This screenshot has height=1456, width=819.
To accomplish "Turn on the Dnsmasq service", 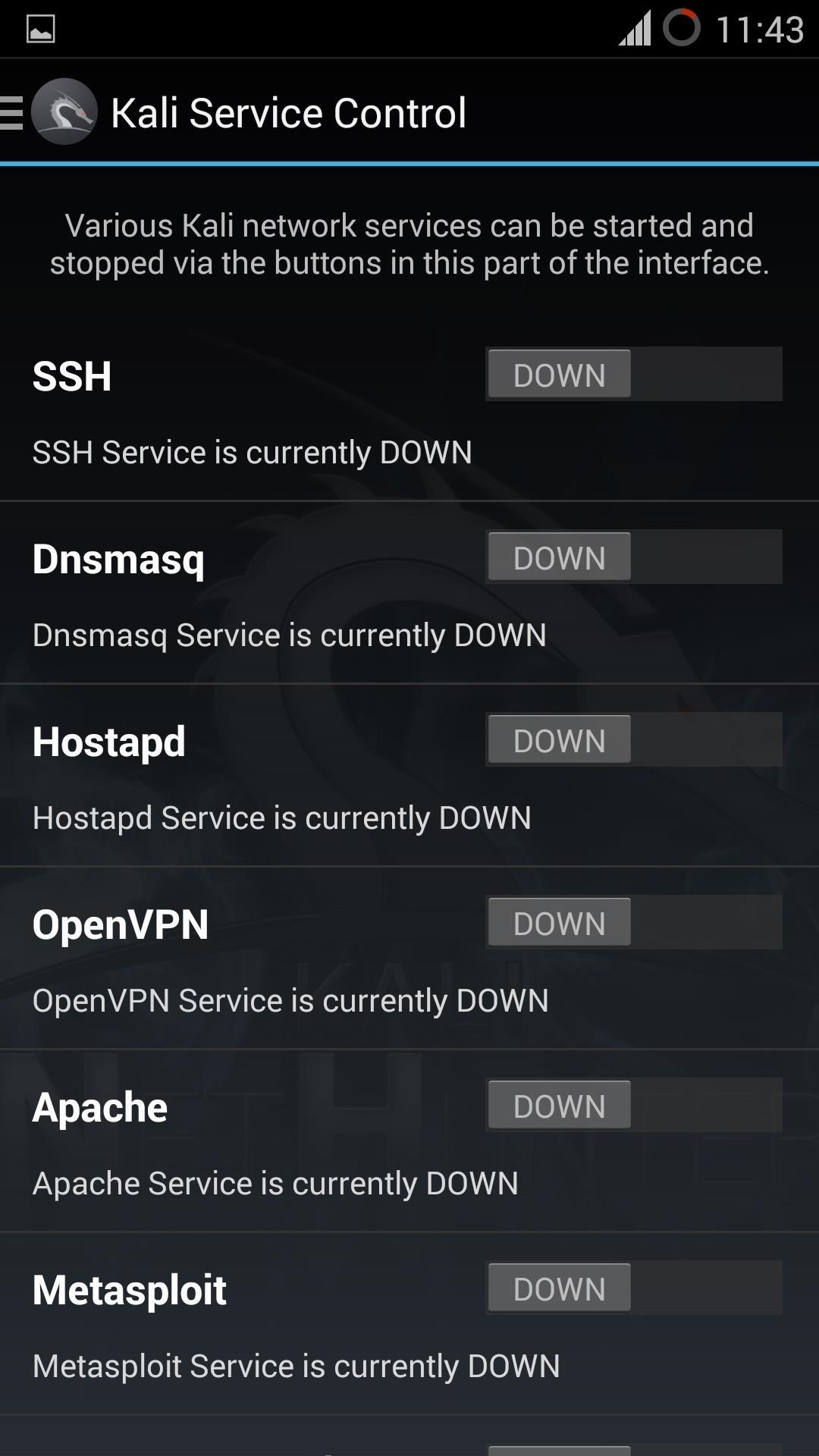I will [633, 557].
